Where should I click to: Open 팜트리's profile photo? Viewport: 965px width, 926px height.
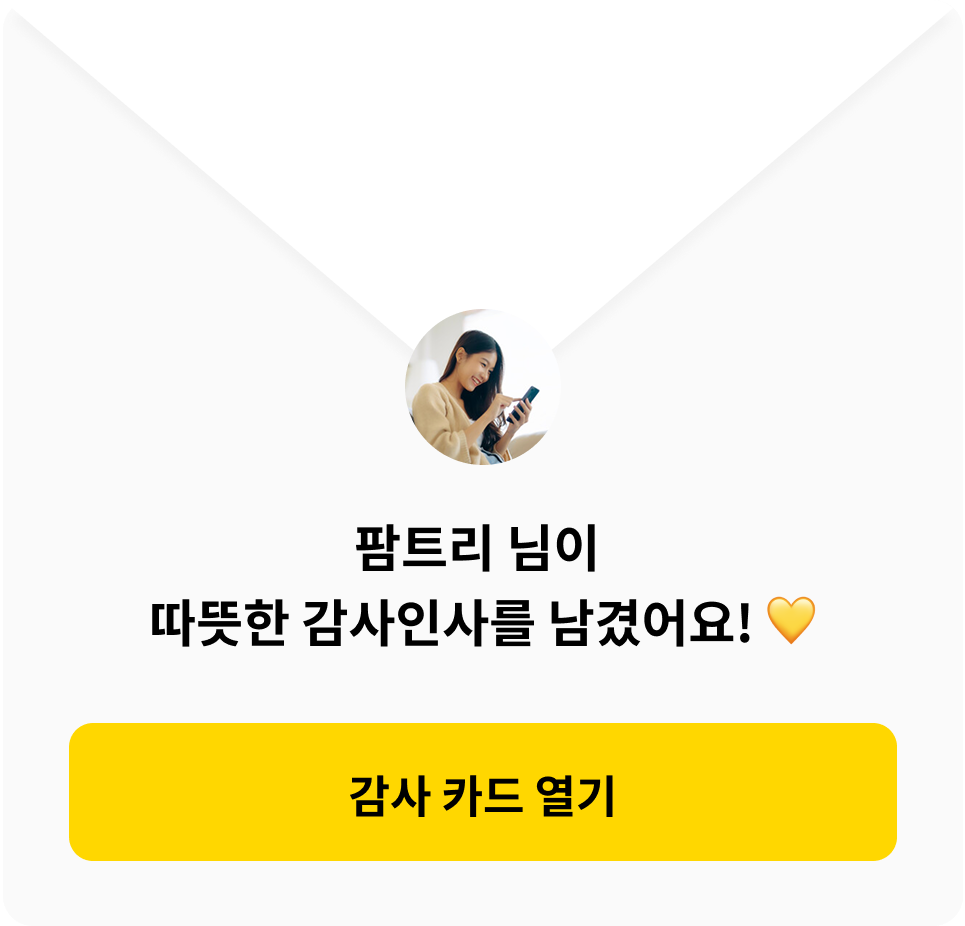(x=482, y=387)
